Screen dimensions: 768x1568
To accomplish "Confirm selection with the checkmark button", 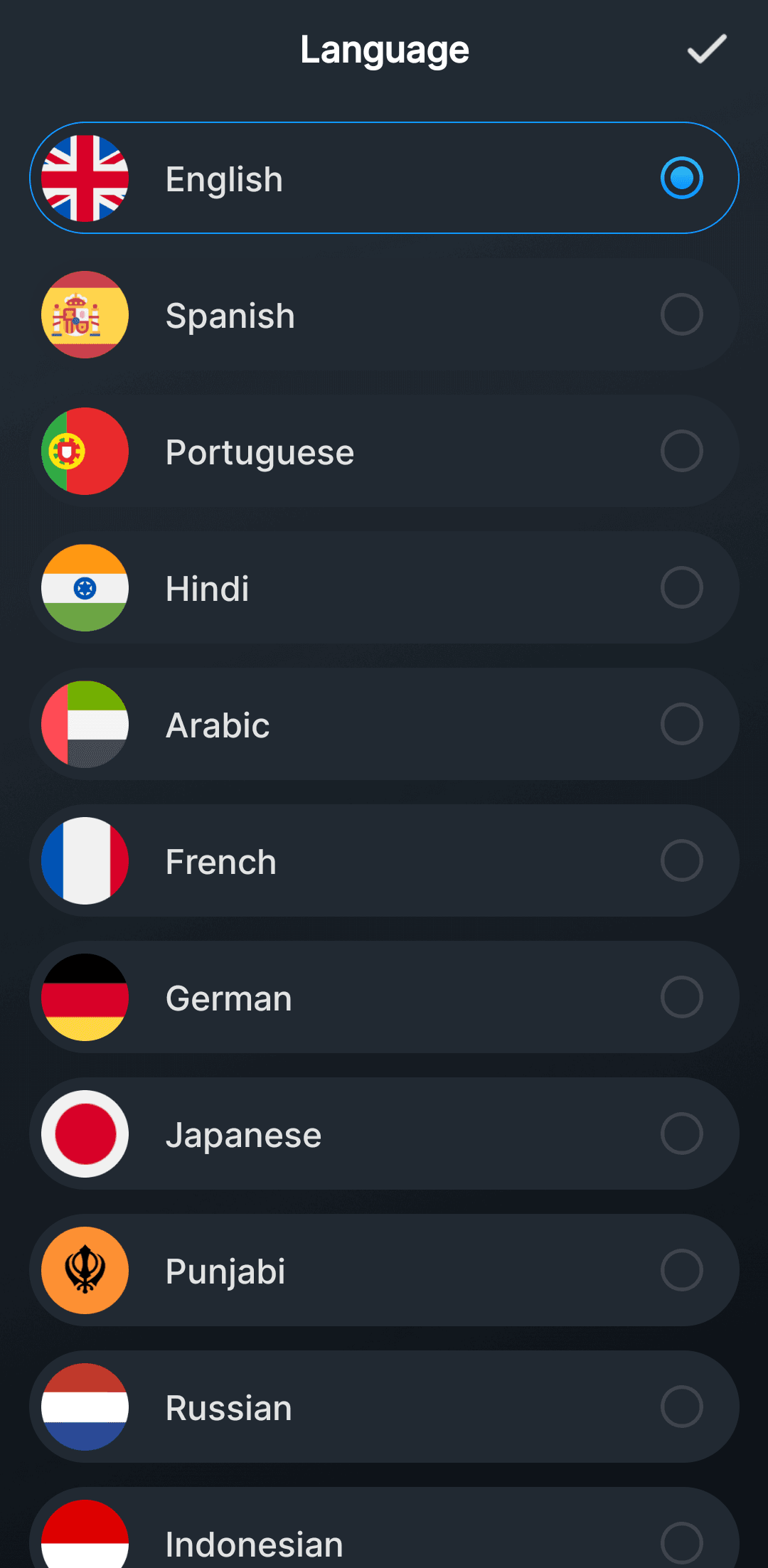I will pos(706,49).
